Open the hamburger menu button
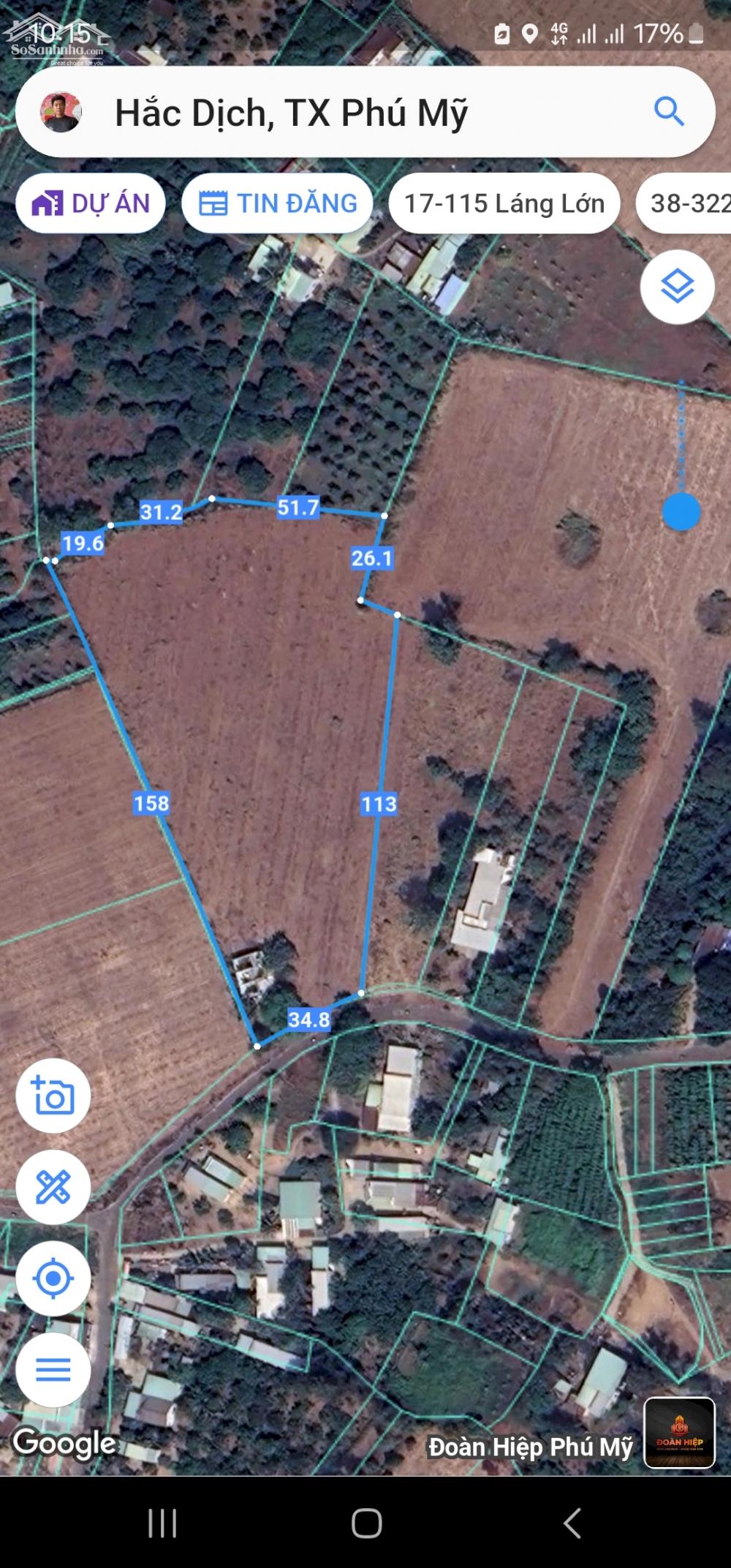731x1568 pixels. pyautogui.click(x=53, y=1370)
